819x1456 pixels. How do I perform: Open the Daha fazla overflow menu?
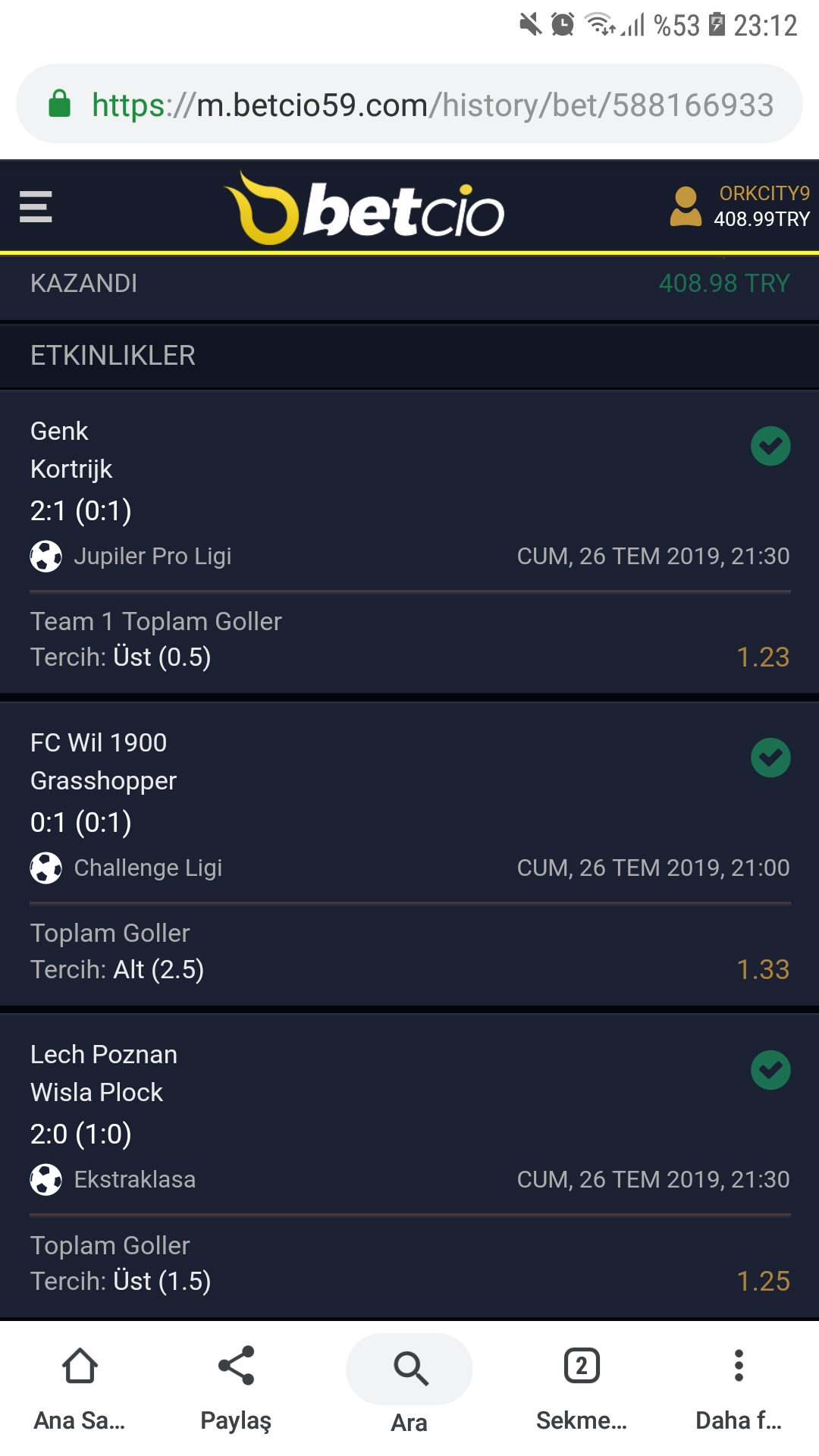point(739,1389)
